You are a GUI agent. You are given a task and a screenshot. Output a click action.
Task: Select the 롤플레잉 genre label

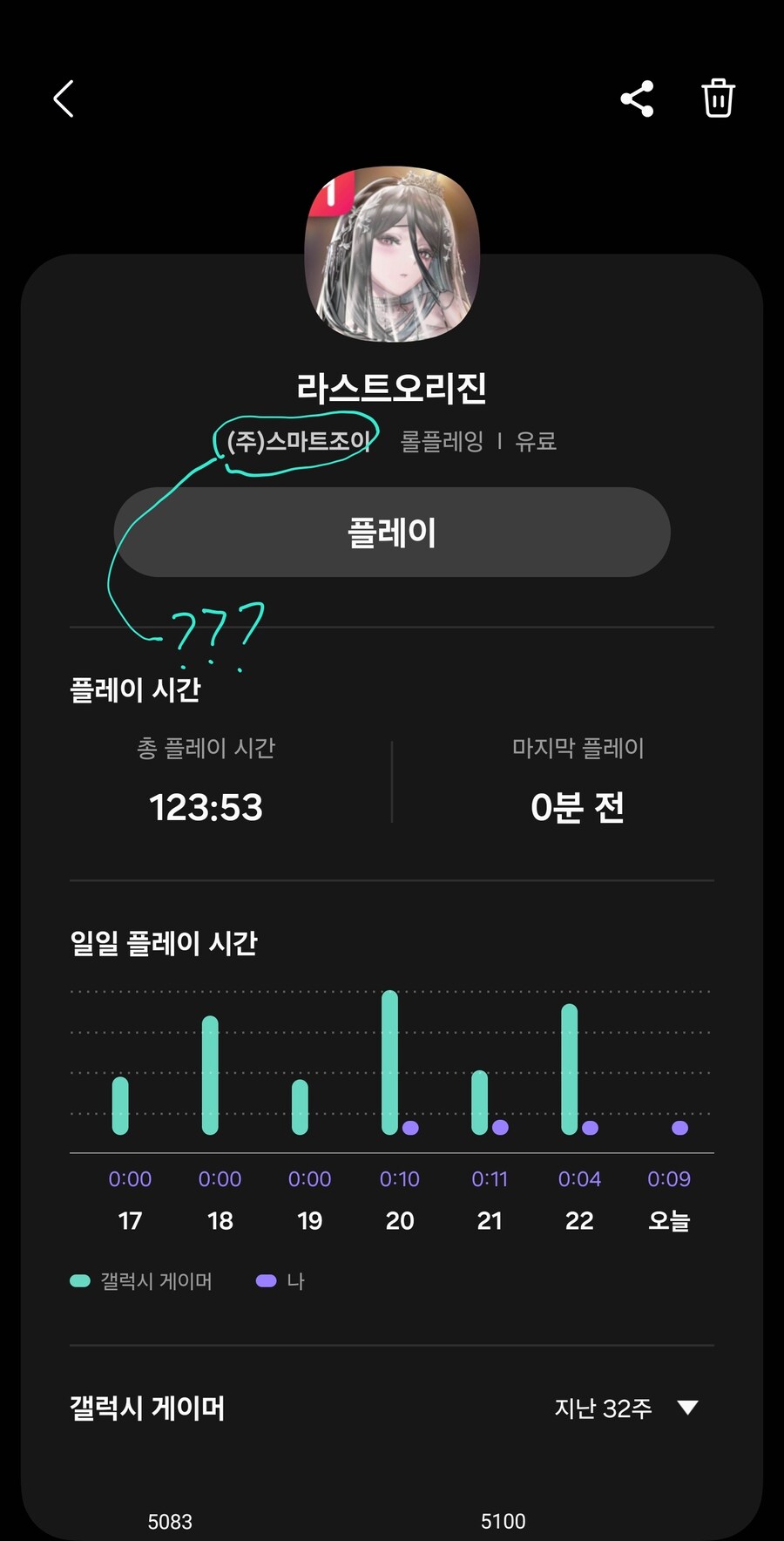click(444, 442)
